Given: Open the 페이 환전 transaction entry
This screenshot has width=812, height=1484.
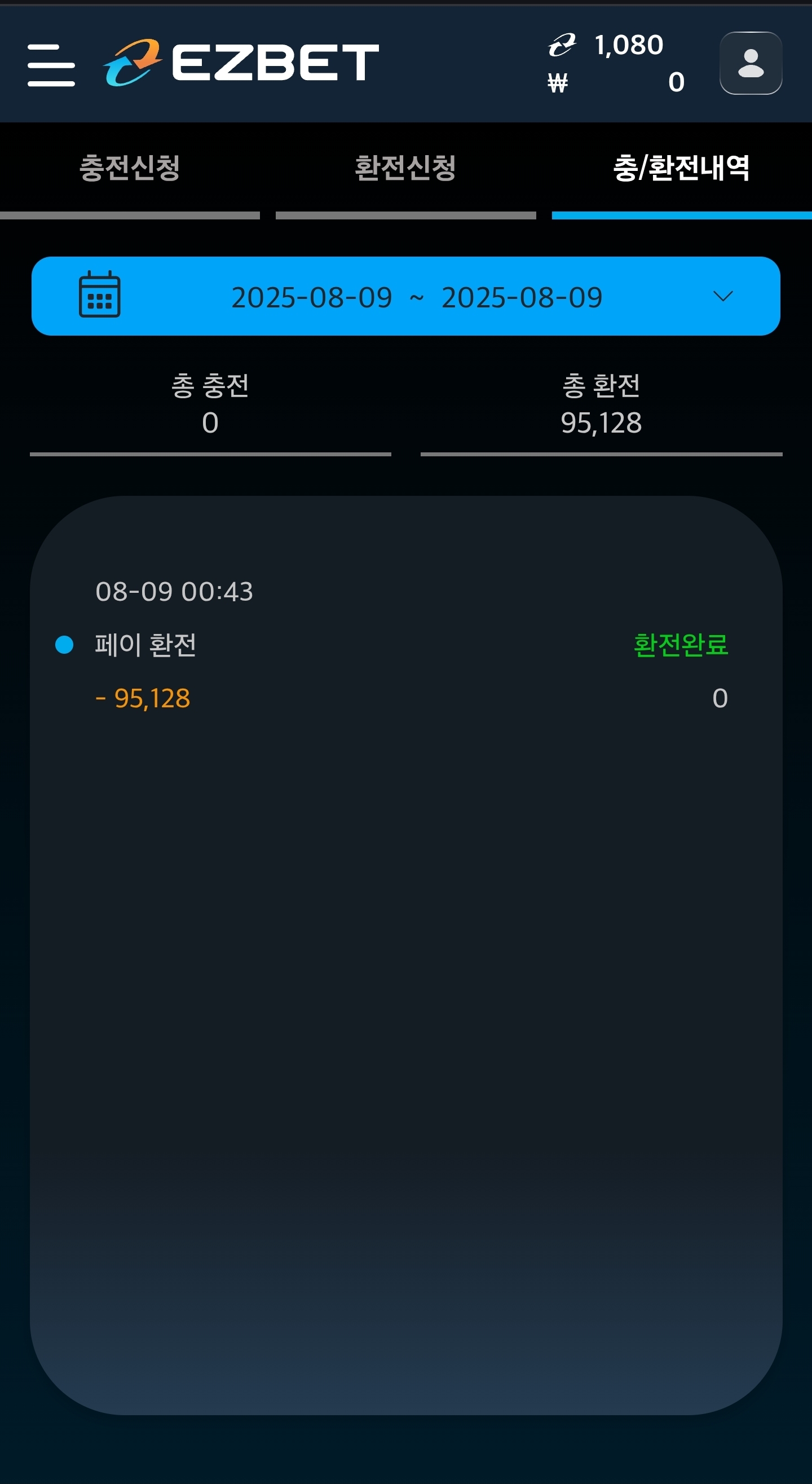Looking at the screenshot, I should tap(405, 645).
